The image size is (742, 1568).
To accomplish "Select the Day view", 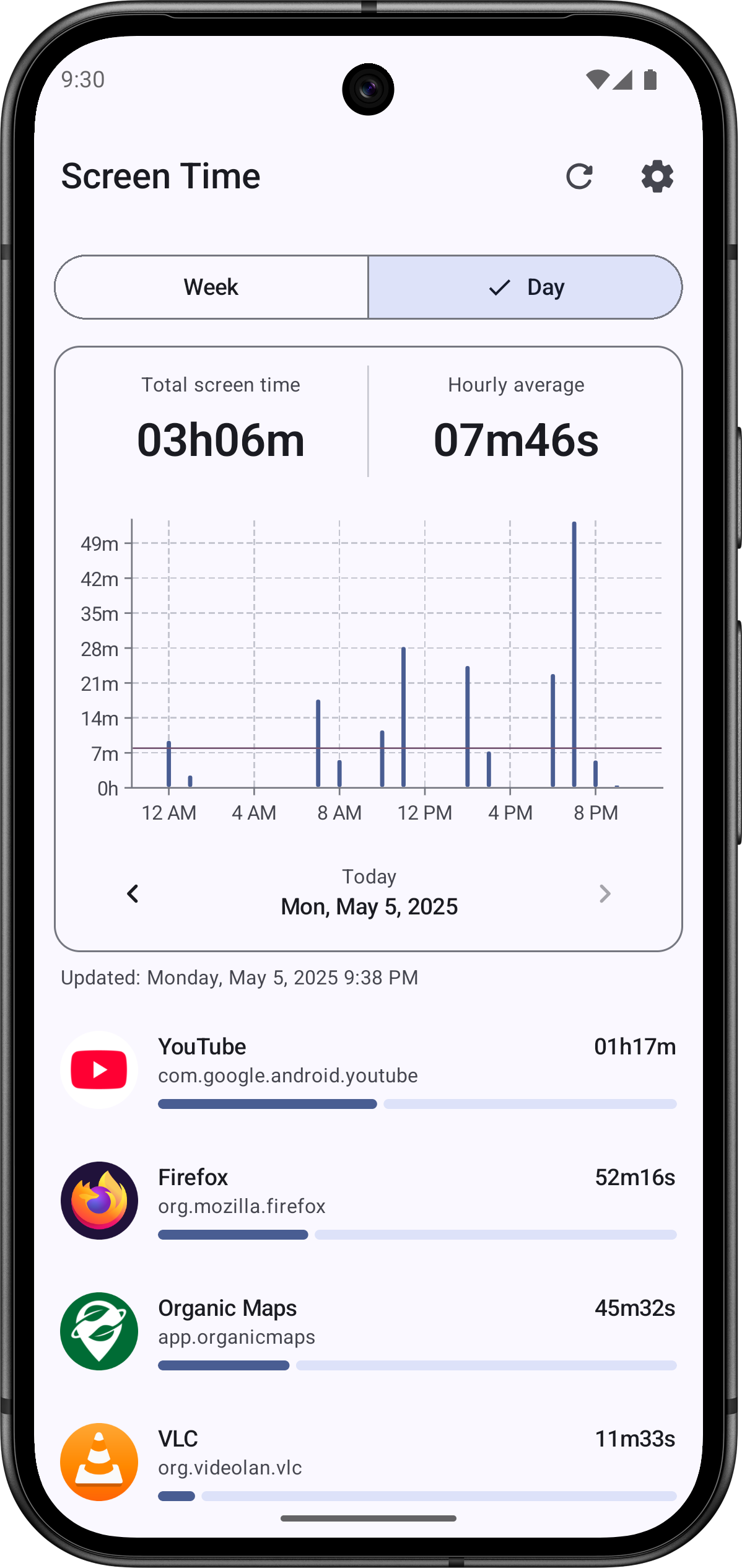I will [x=525, y=287].
